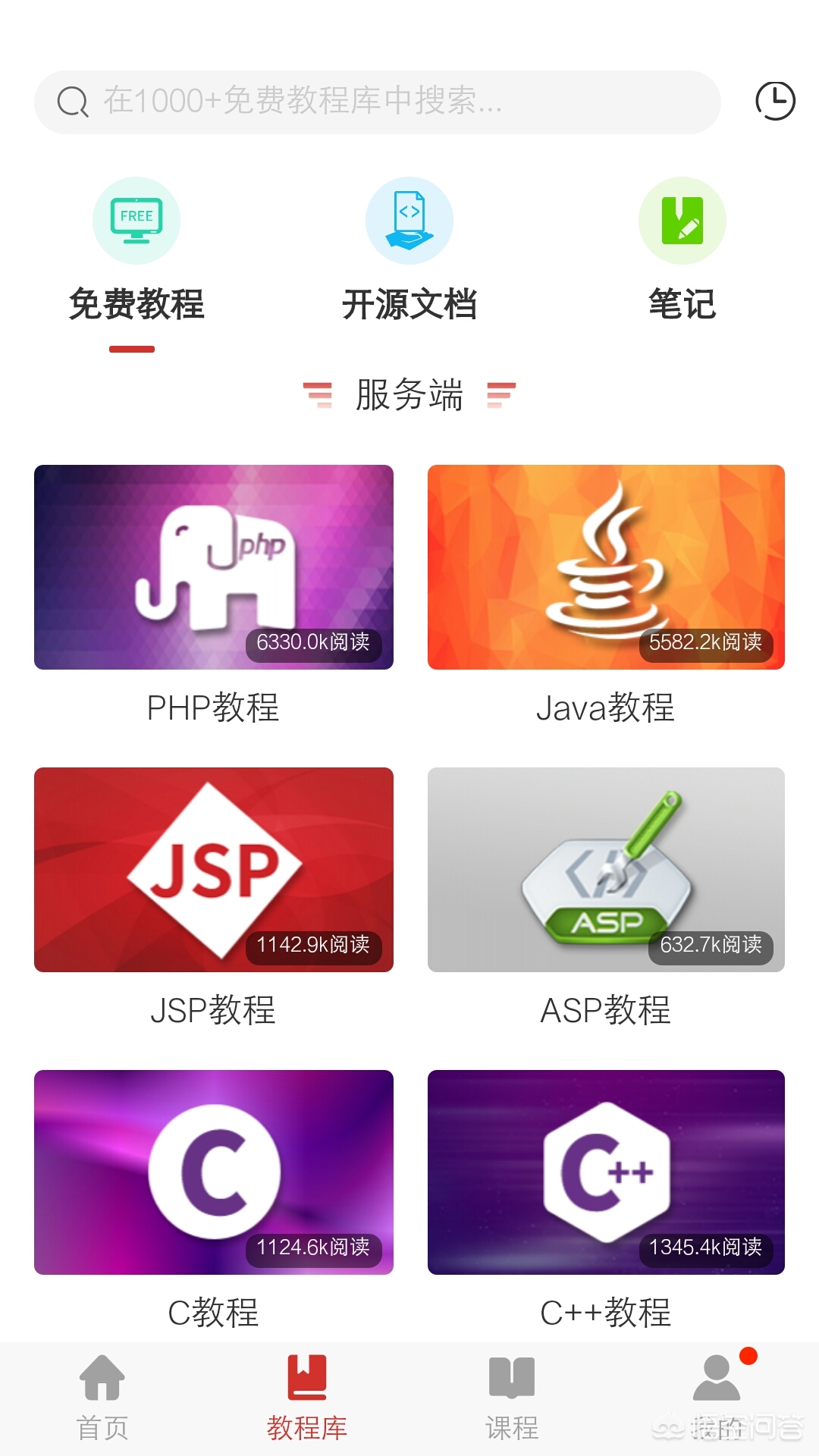The width and height of the screenshot is (819, 1456).
Task: Open the PHP教程 link
Action: coord(213,567)
